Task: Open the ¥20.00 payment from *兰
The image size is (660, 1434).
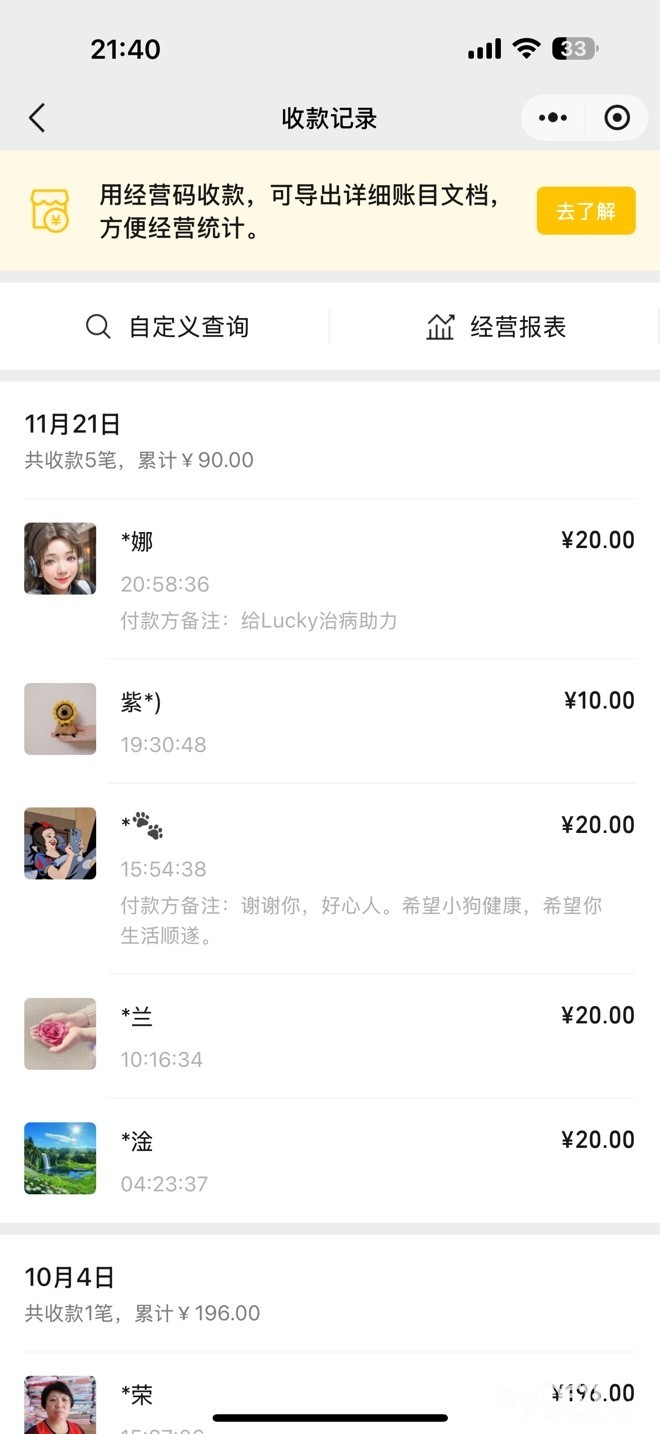Action: 330,1035
